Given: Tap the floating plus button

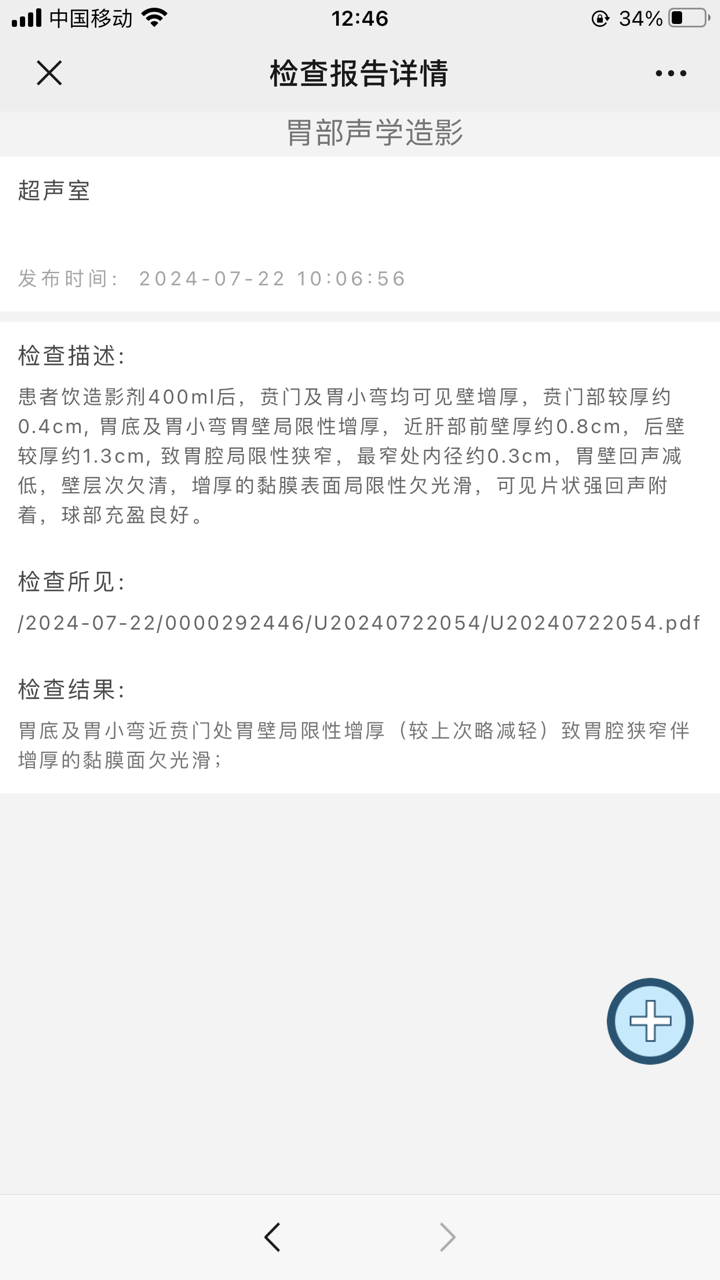Looking at the screenshot, I should coord(650,1021).
